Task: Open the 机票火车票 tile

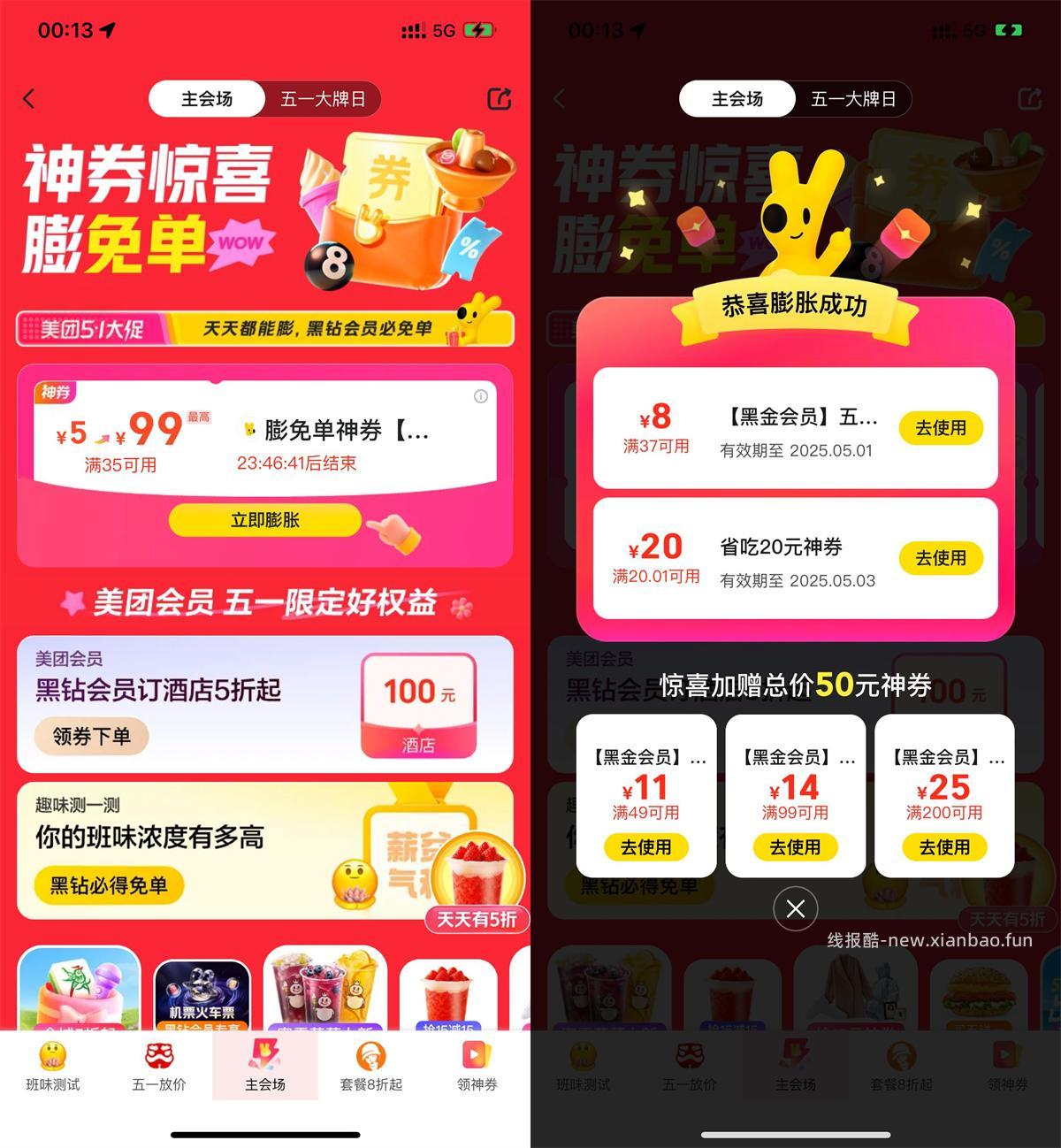Action: click(x=202, y=995)
